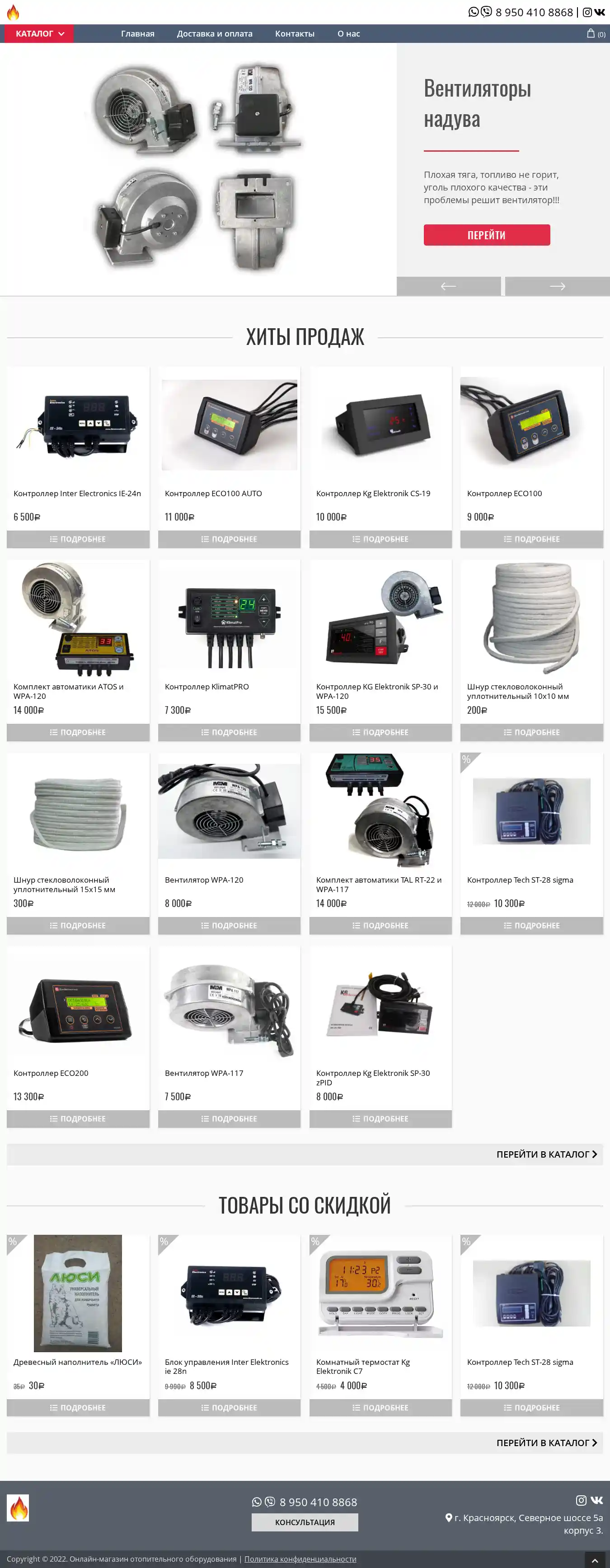Open the Политика конфиденциальности link

pos(300,1559)
